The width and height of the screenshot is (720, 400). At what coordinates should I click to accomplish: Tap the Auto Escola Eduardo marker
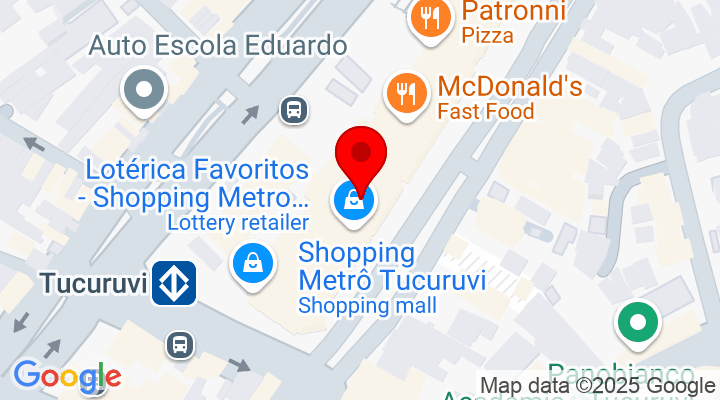click(x=144, y=90)
